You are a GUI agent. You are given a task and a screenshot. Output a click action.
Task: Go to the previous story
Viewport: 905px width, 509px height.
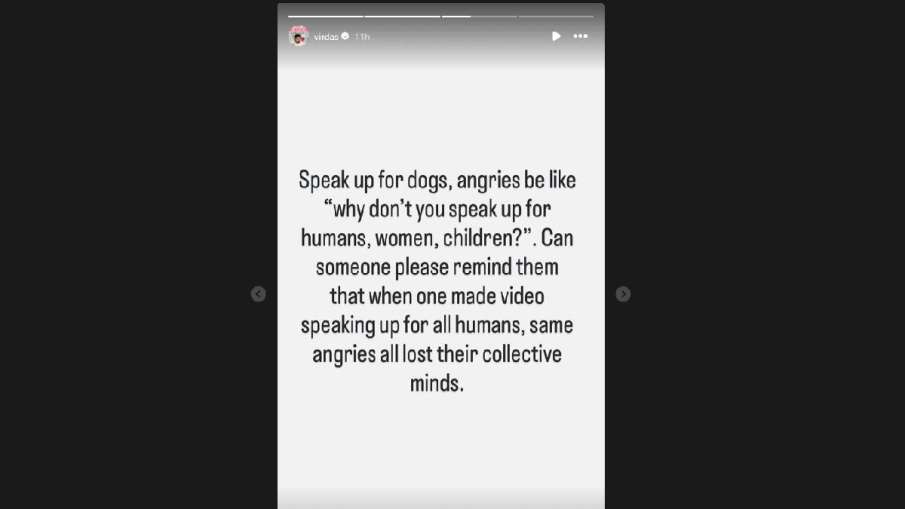pos(258,294)
